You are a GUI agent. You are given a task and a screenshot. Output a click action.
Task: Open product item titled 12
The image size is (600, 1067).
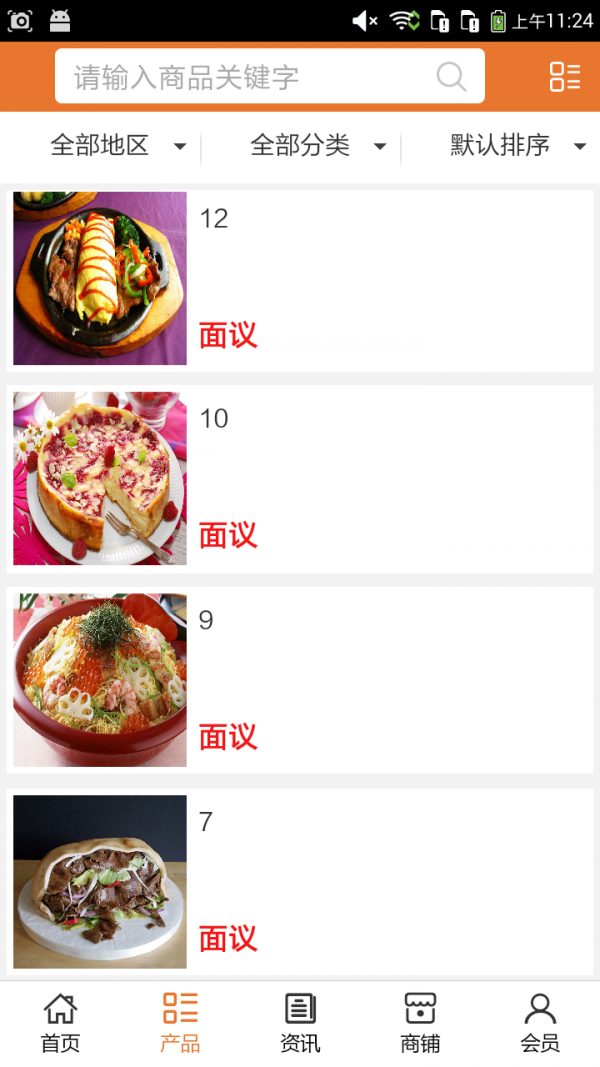pyautogui.click(x=300, y=279)
